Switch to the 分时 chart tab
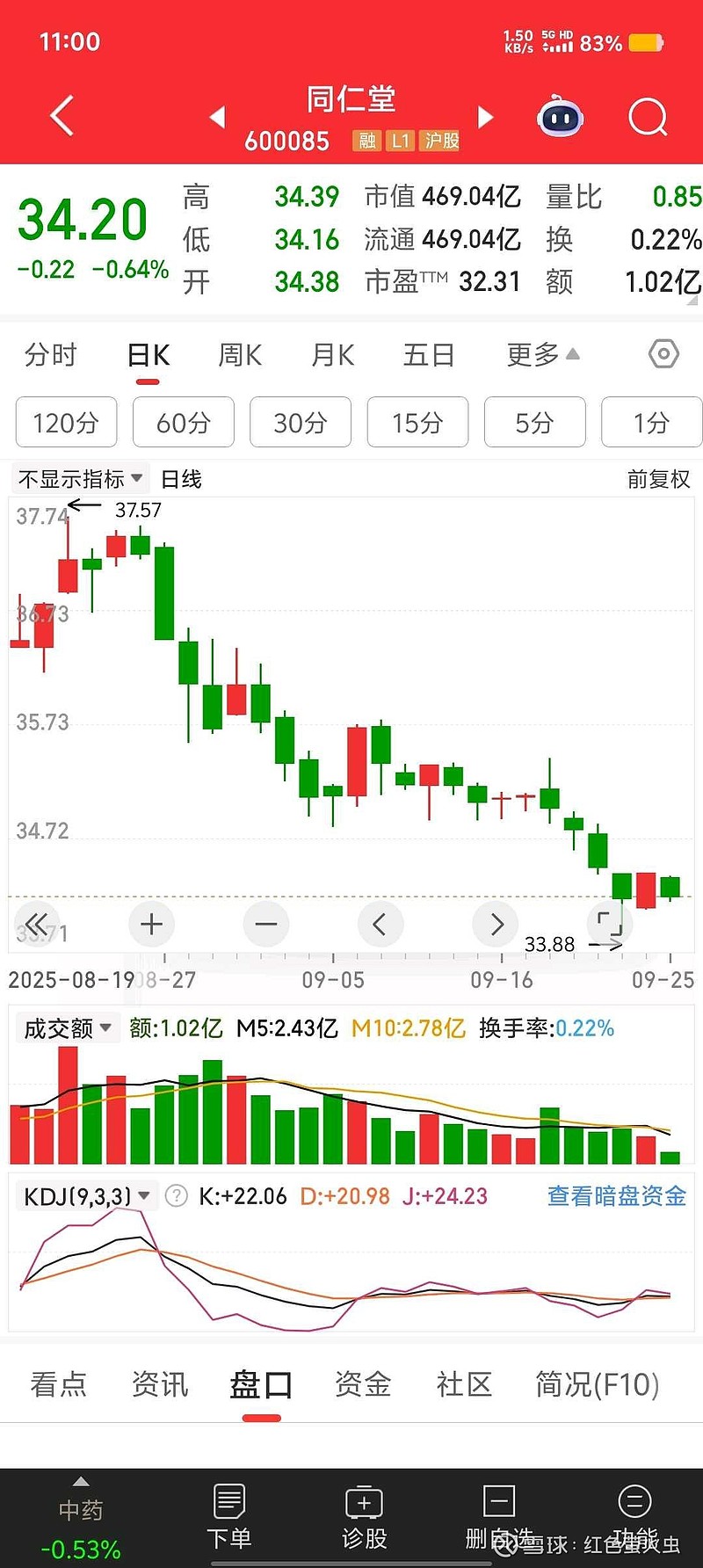 click(x=51, y=355)
